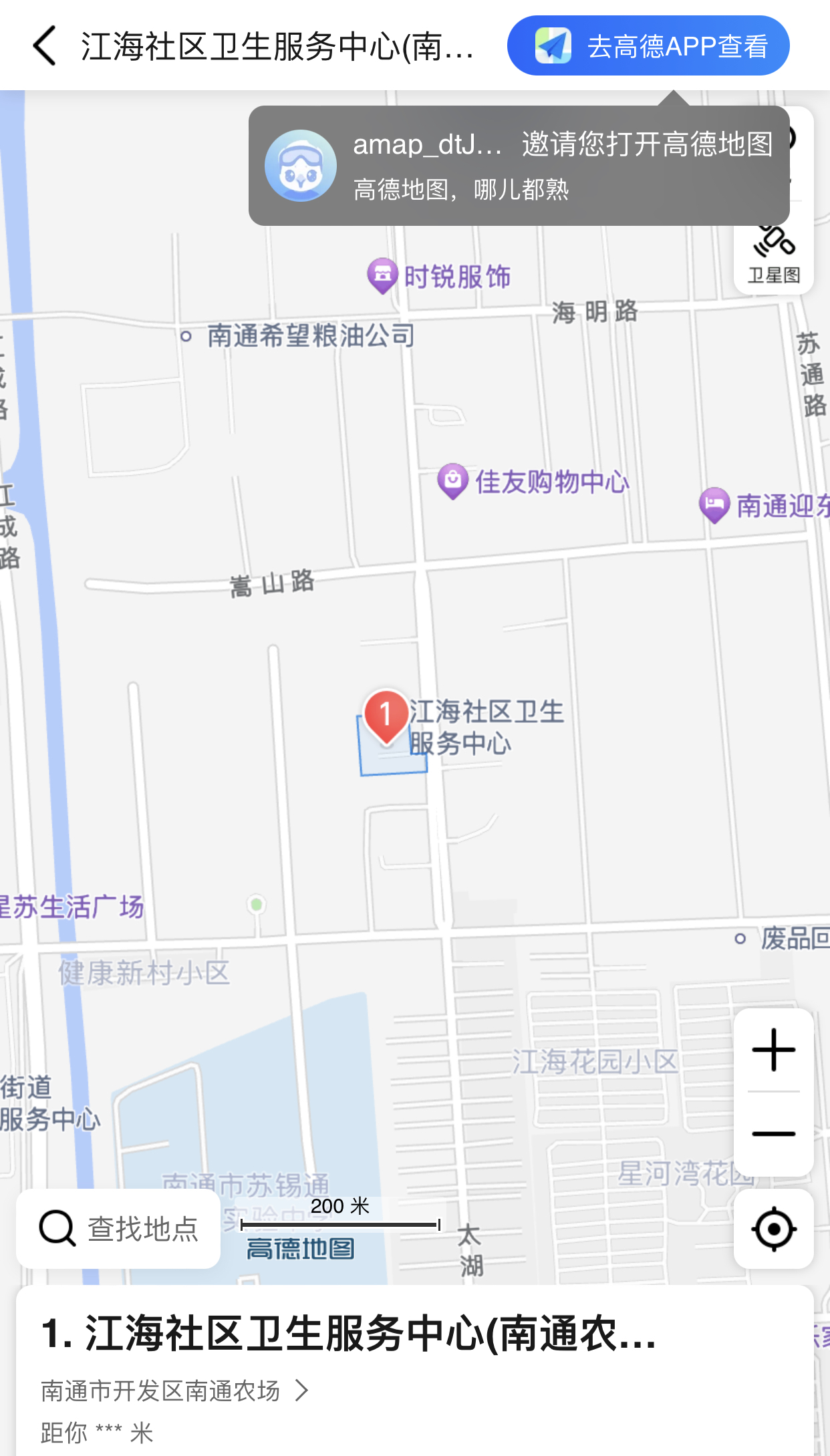
Task: Tap 去高德APP查看 button
Action: [x=648, y=46]
